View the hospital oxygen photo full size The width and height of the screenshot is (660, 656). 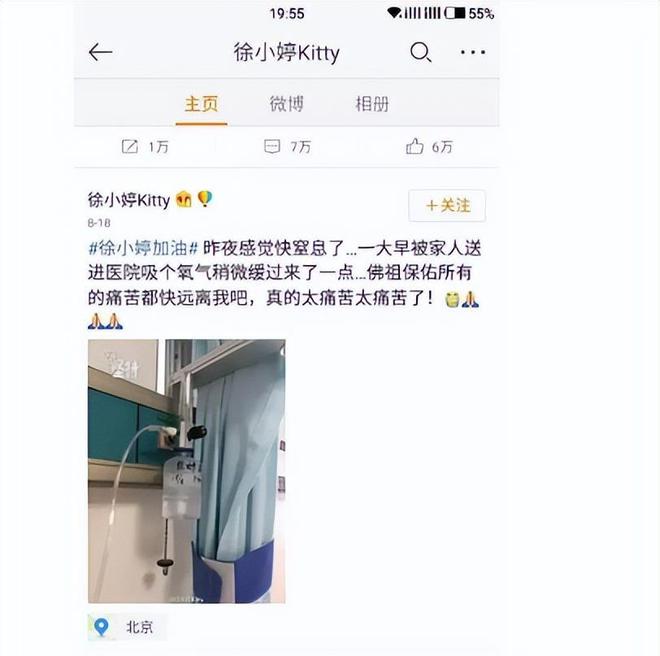click(x=186, y=471)
